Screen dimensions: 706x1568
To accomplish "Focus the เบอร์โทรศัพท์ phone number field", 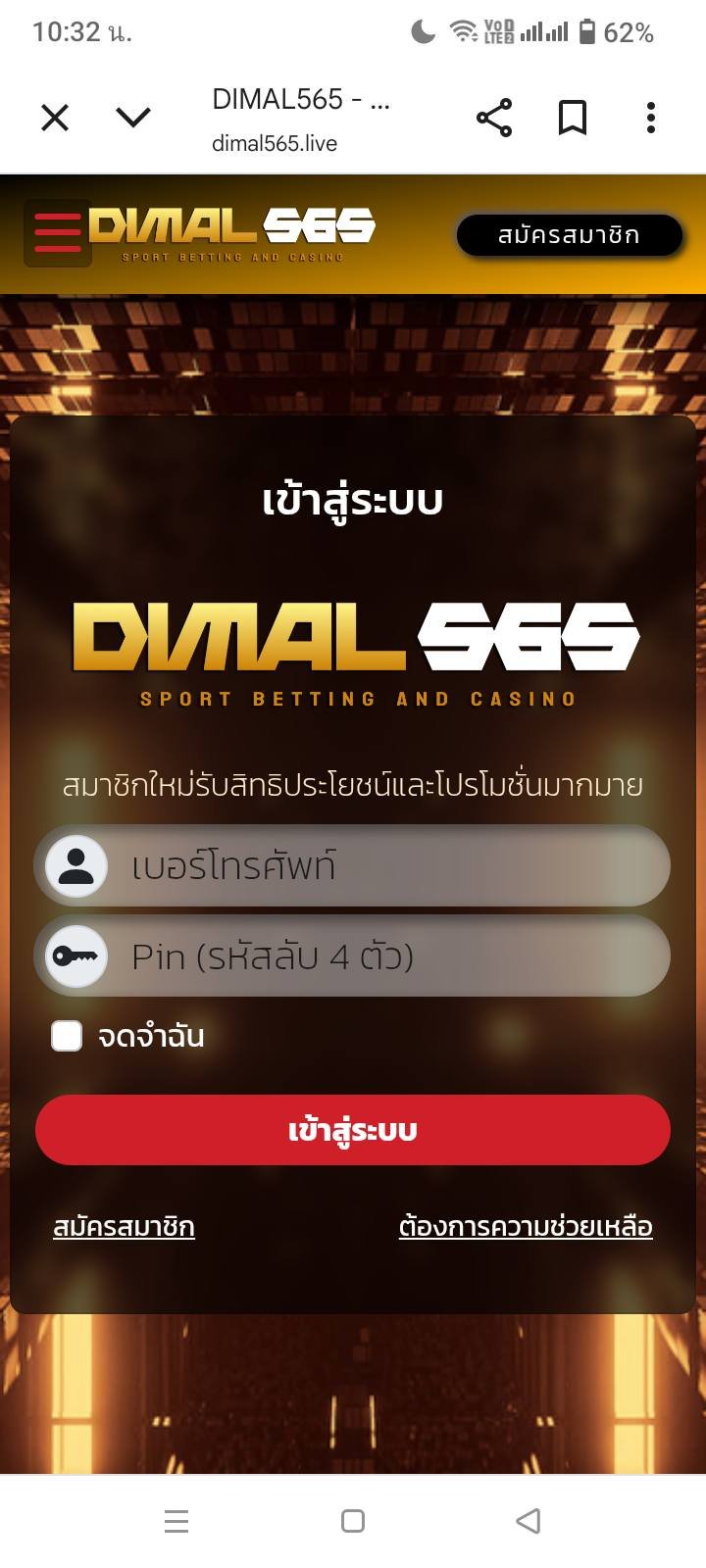I will 392,866.
